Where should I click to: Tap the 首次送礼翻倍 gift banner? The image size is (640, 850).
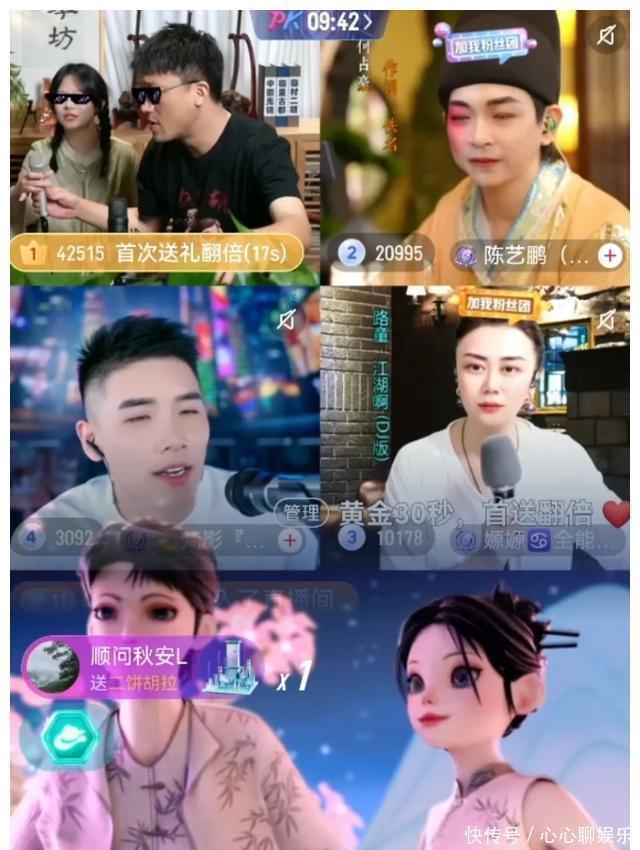coord(158,253)
